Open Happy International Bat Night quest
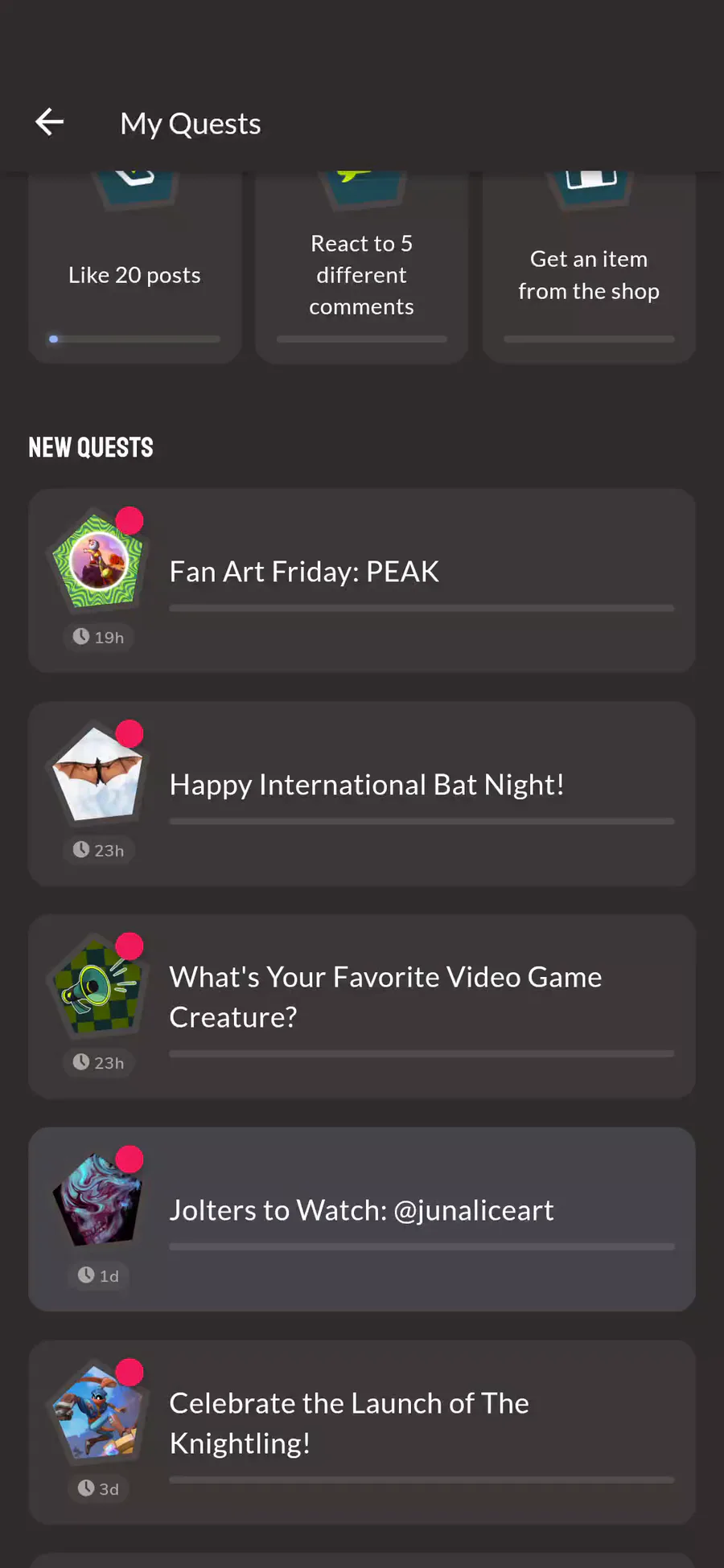The width and height of the screenshot is (724, 1568). [362, 793]
